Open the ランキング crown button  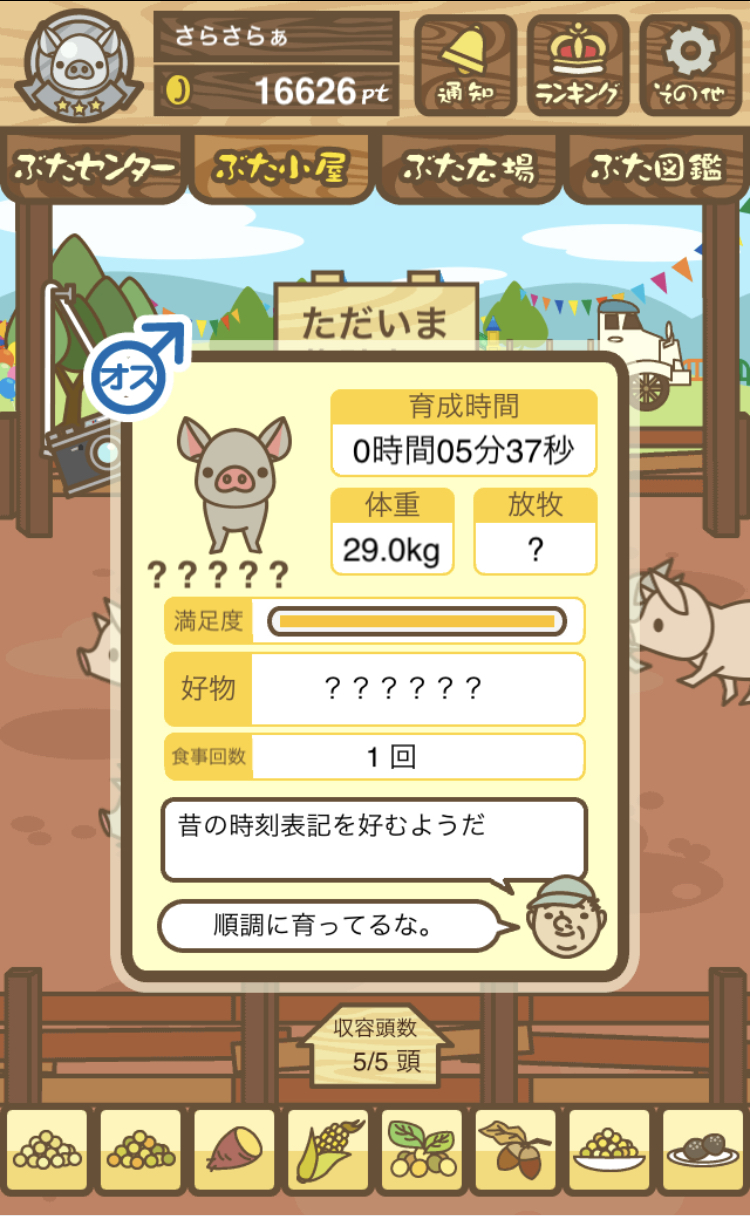click(x=578, y=65)
